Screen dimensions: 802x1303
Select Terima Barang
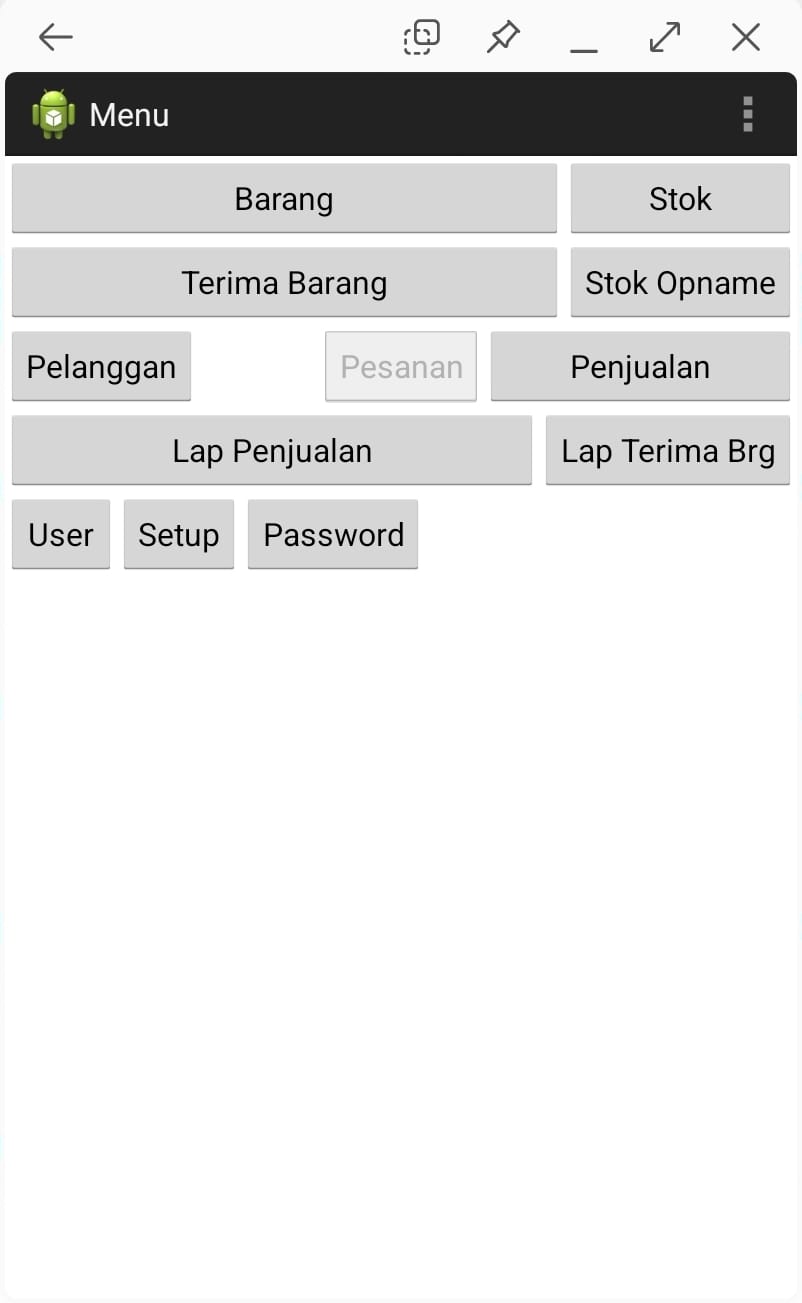(284, 282)
